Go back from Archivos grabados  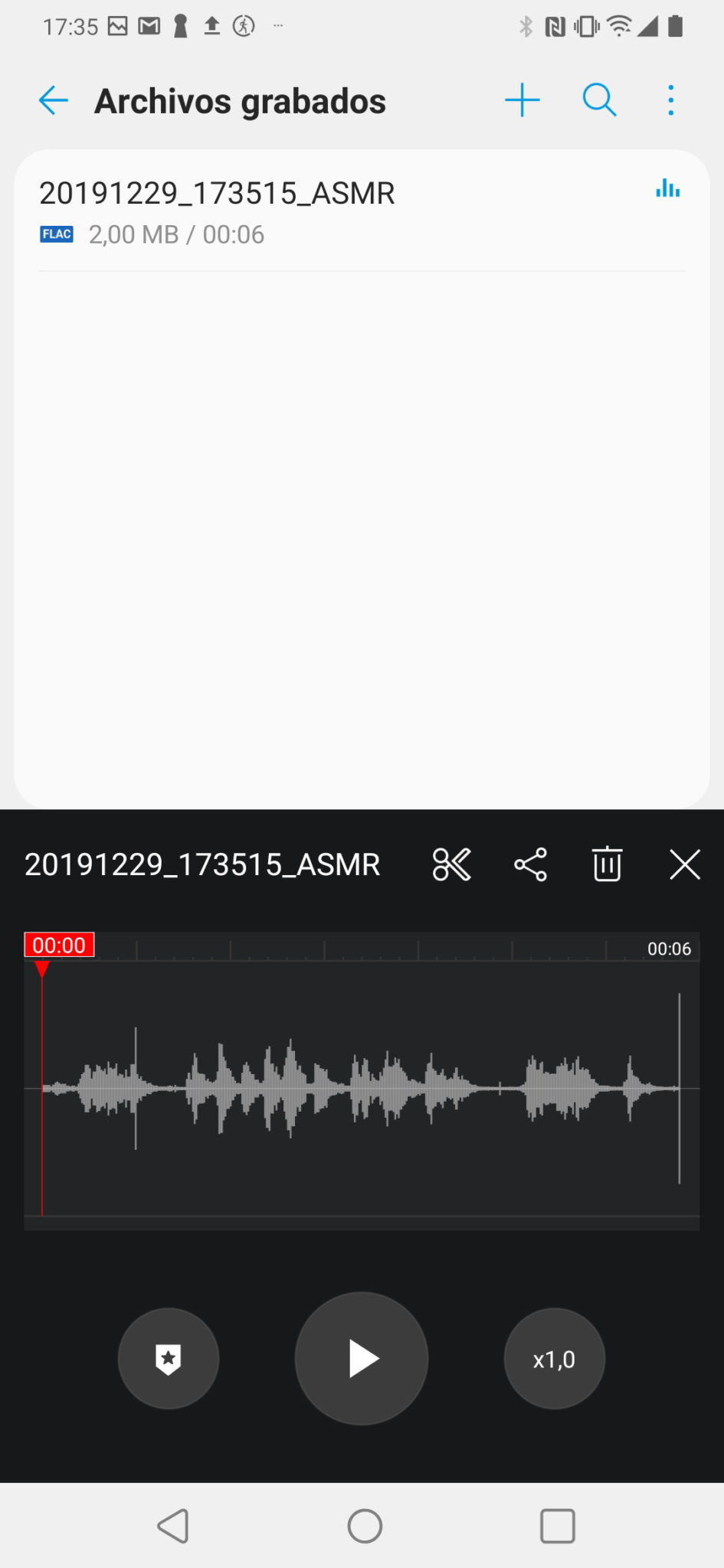(x=54, y=100)
